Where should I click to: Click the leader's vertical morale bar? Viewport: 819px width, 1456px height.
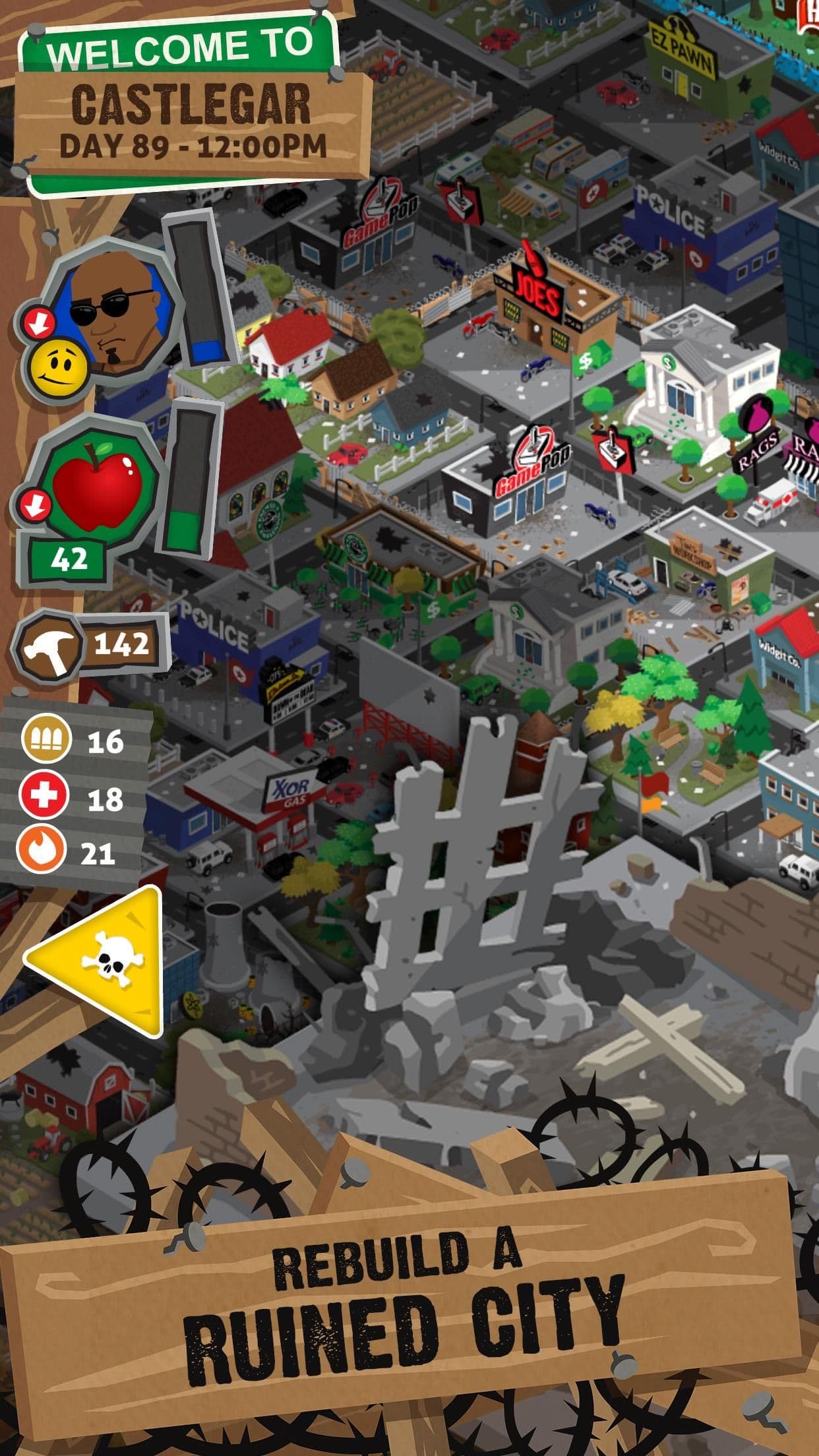tap(192, 290)
